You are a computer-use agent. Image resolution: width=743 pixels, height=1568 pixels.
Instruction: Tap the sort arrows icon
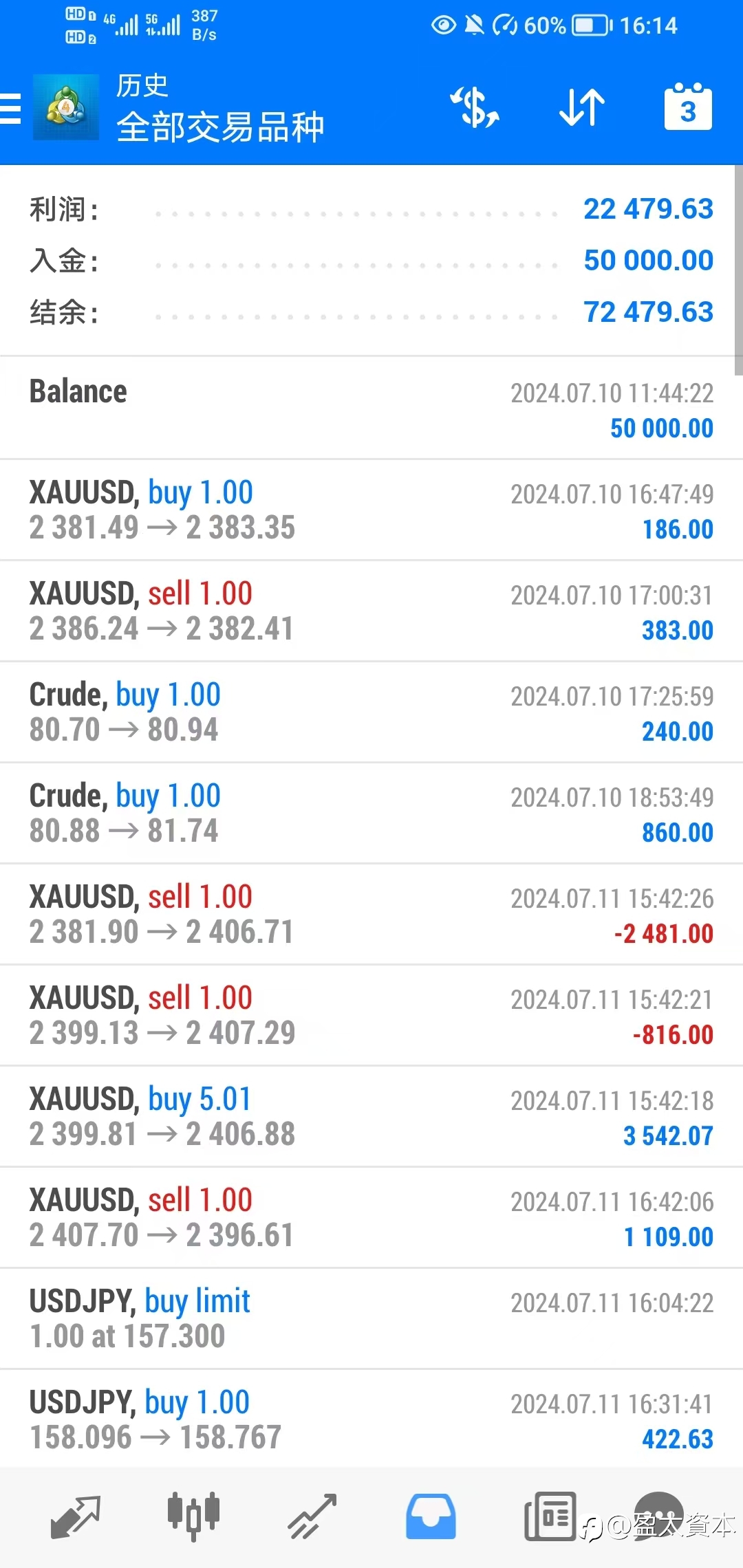581,107
